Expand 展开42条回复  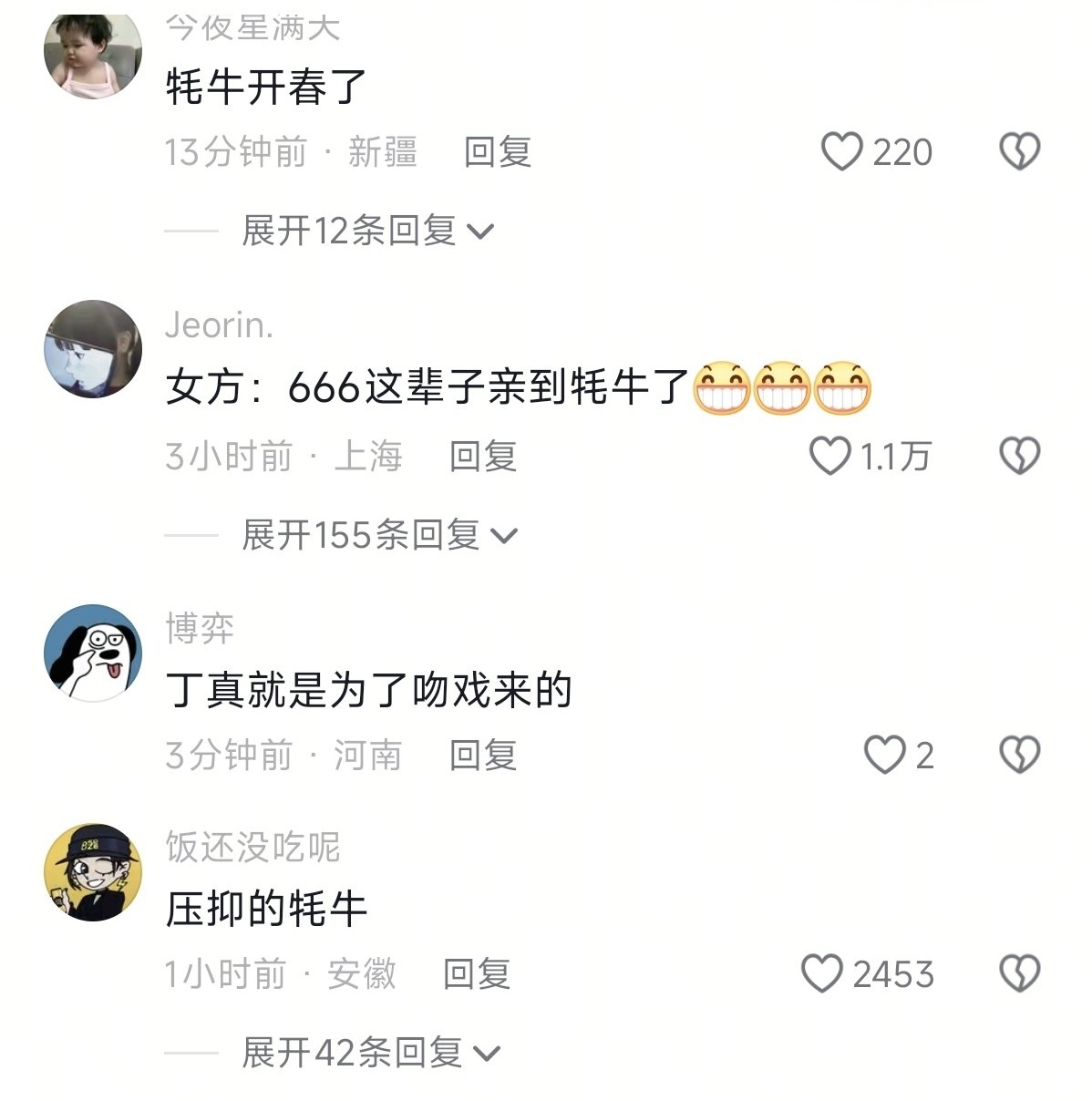click(x=369, y=1053)
